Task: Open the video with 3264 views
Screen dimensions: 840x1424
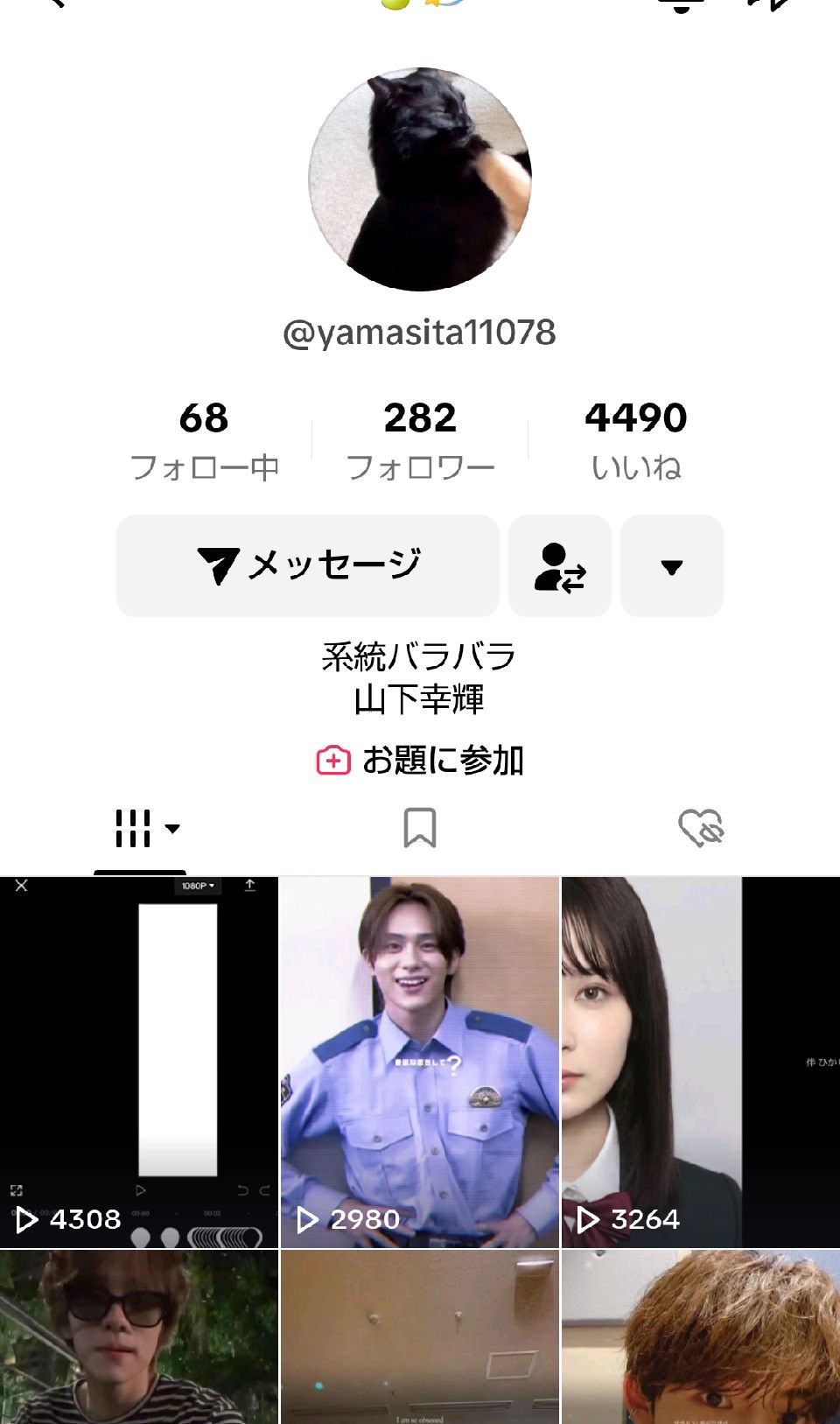Action: [701, 1062]
